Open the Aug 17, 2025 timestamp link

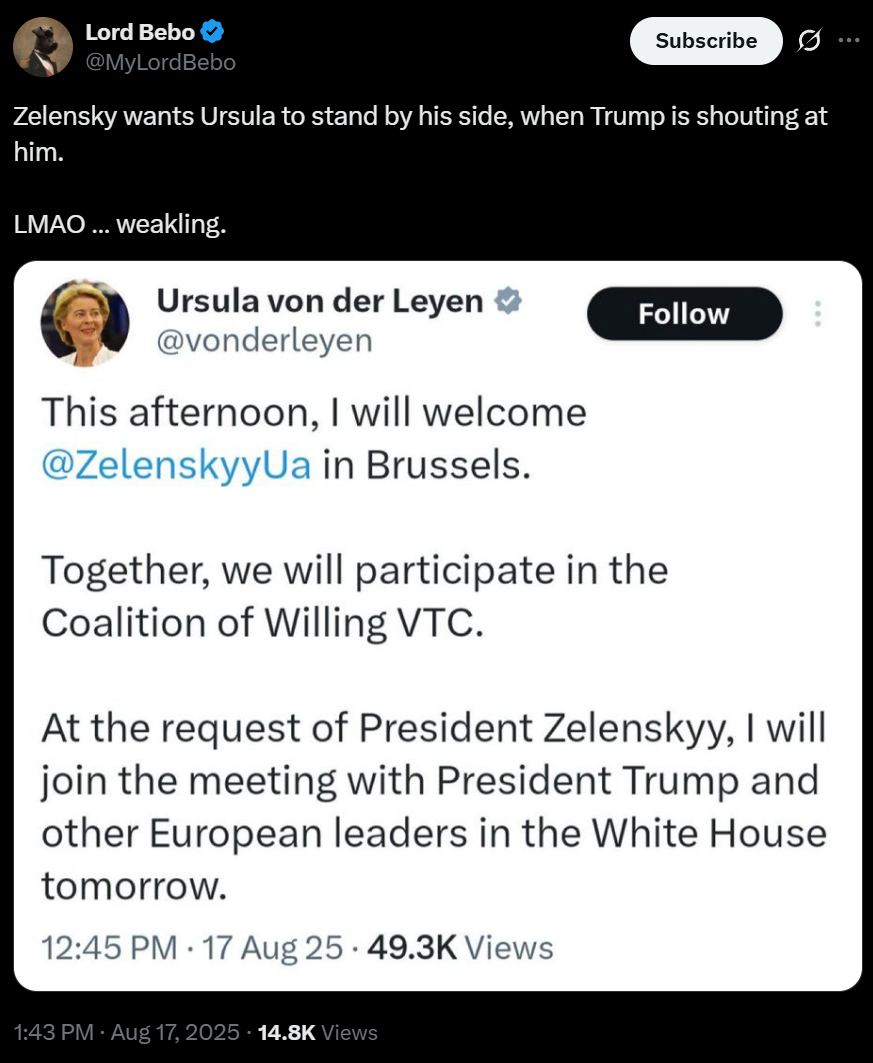(x=126, y=1032)
